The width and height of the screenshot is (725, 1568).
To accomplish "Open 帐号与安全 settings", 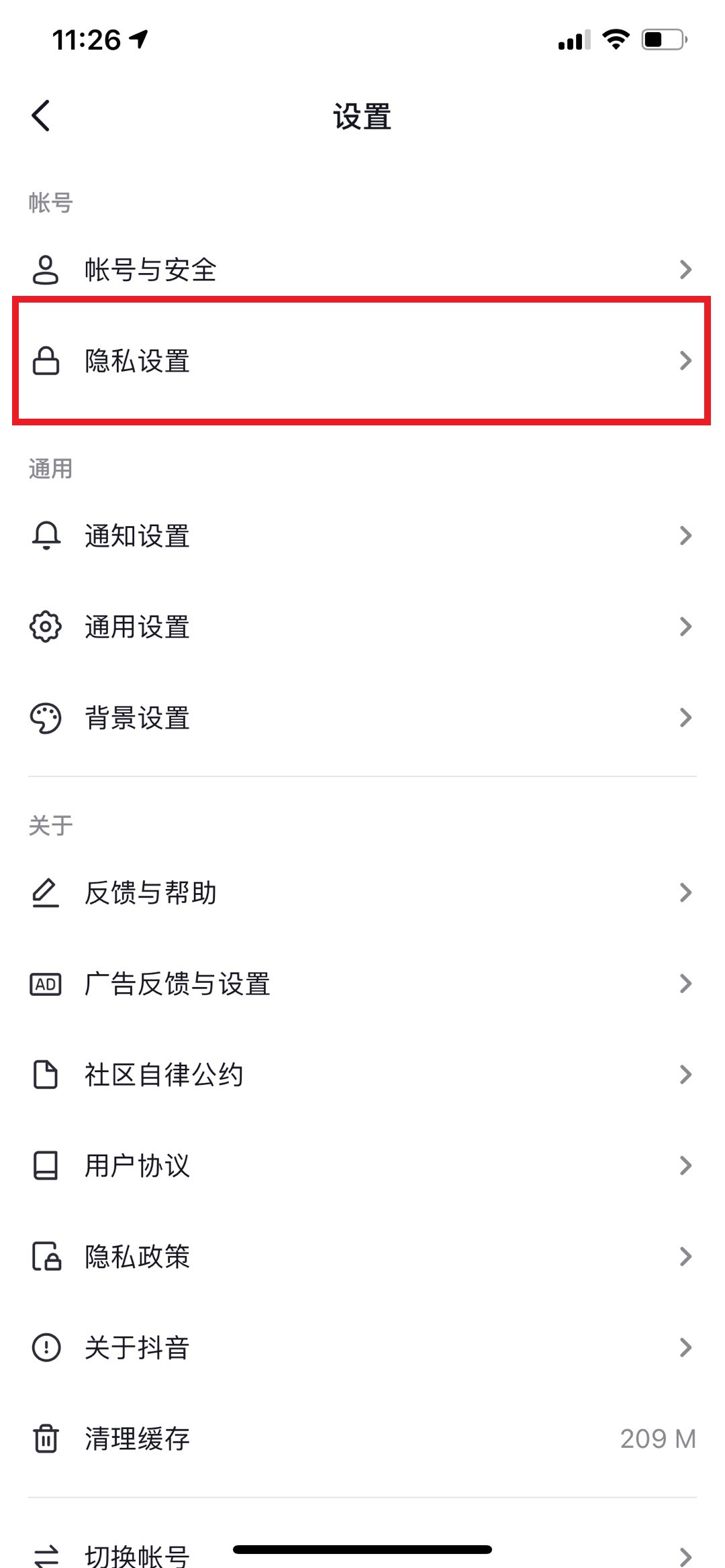I will [x=362, y=270].
